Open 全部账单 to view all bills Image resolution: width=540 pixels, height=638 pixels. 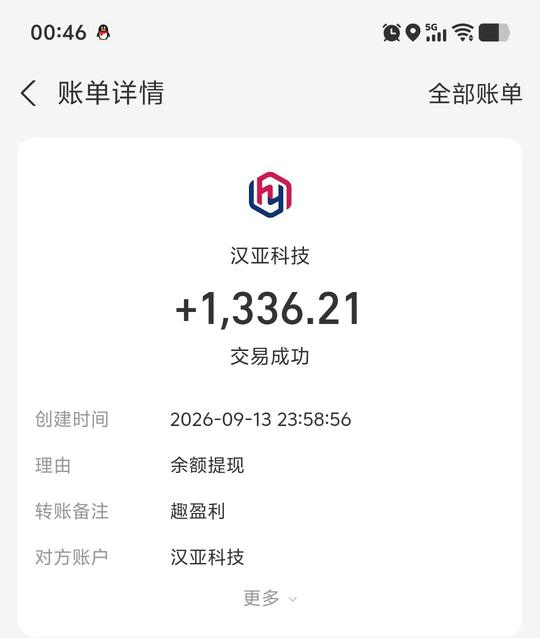click(x=475, y=94)
